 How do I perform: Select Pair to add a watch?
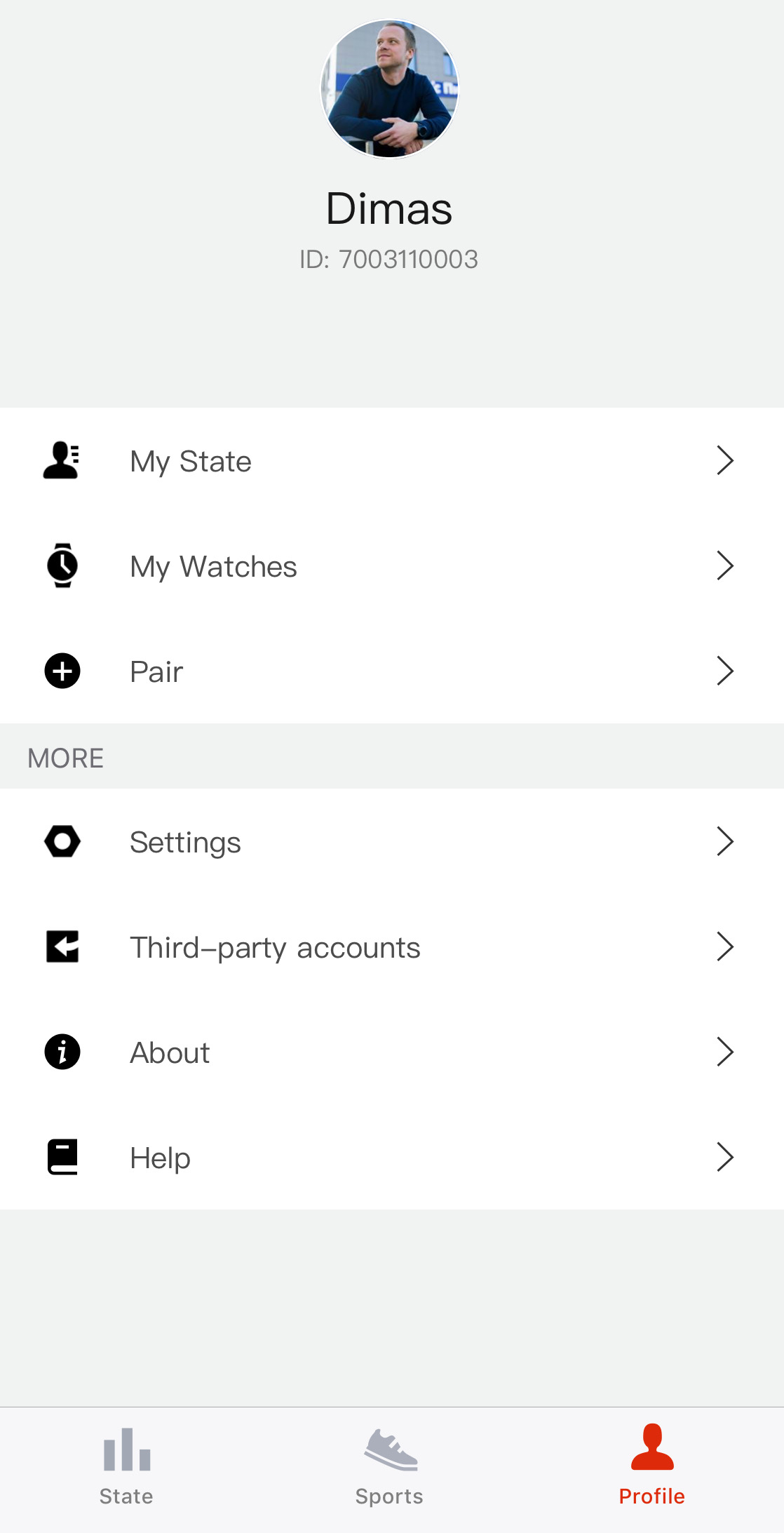pos(392,671)
